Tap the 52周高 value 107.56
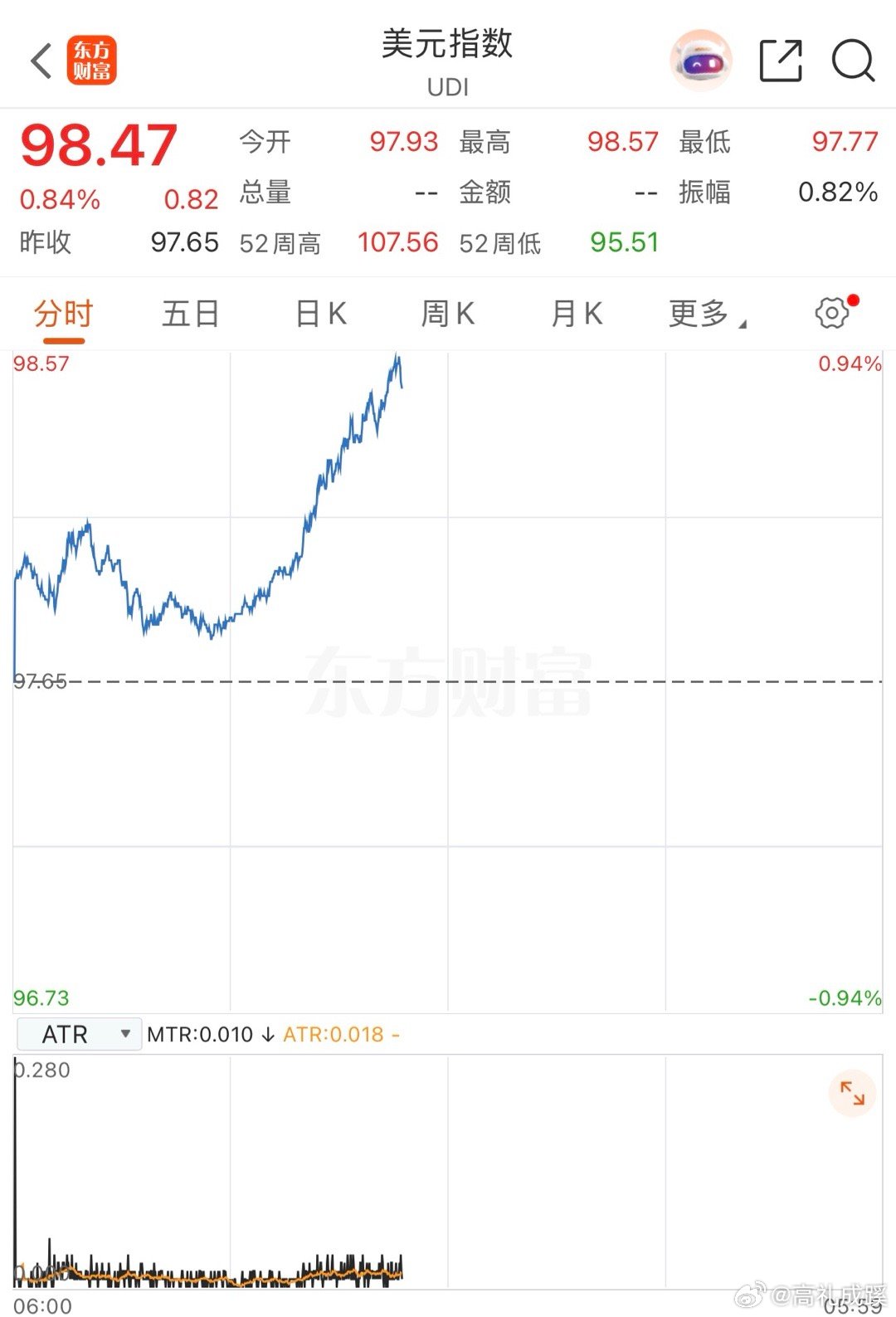 [398, 243]
